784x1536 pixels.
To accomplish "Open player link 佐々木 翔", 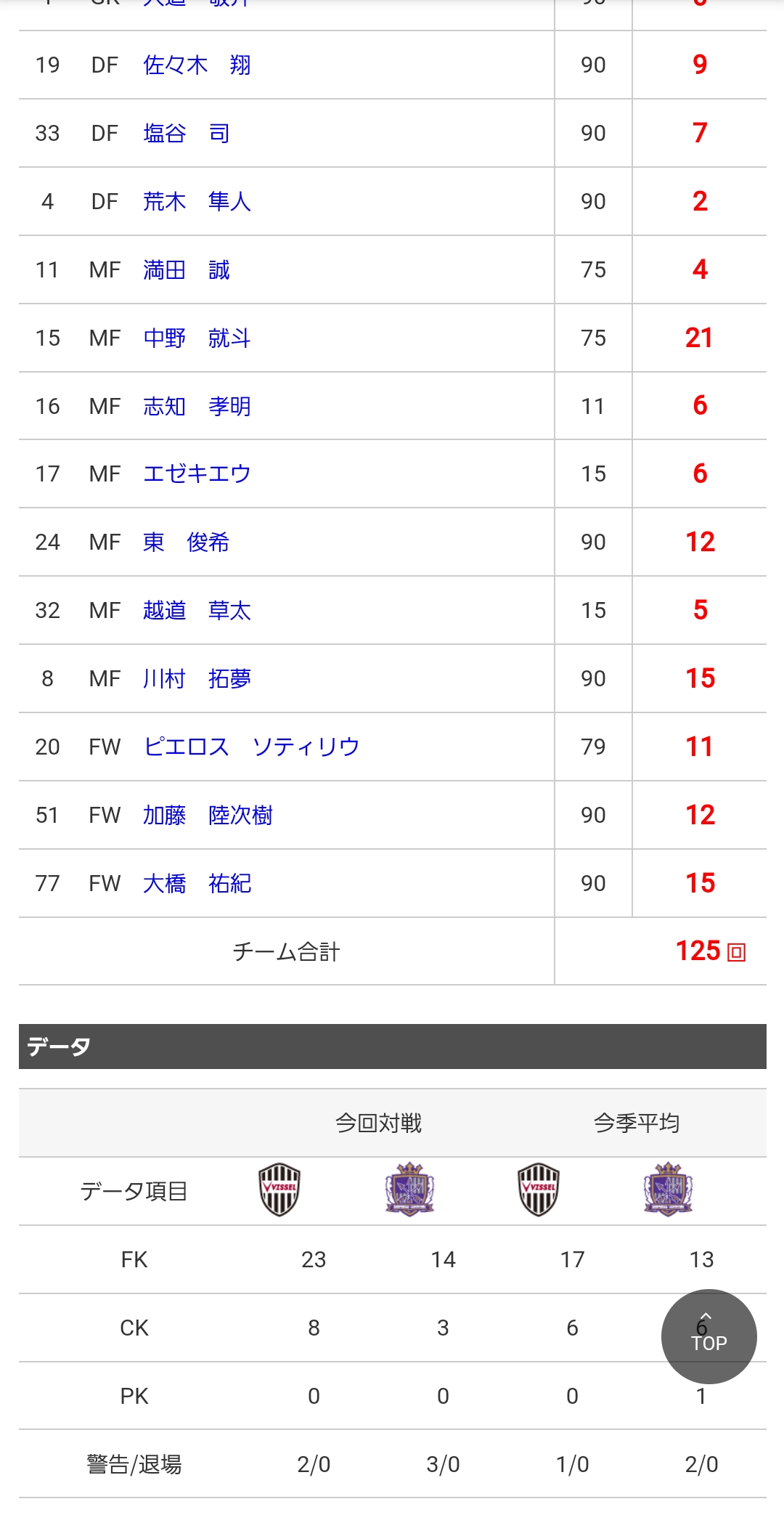I will coord(197,65).
